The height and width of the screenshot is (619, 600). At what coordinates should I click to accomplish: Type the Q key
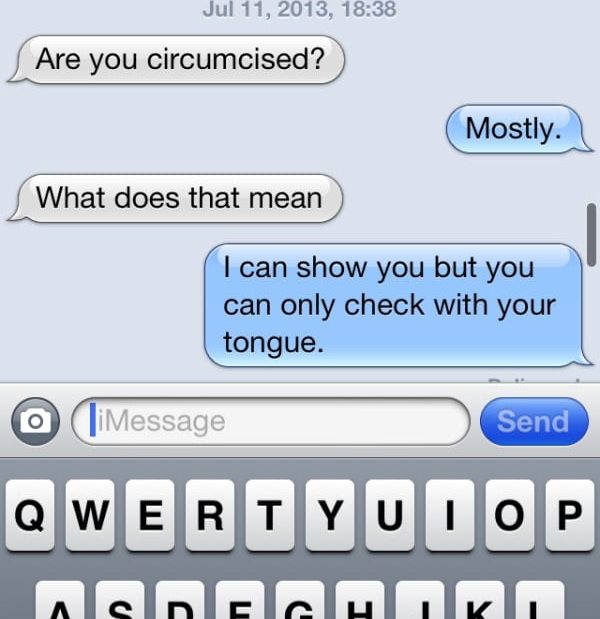tap(31, 513)
